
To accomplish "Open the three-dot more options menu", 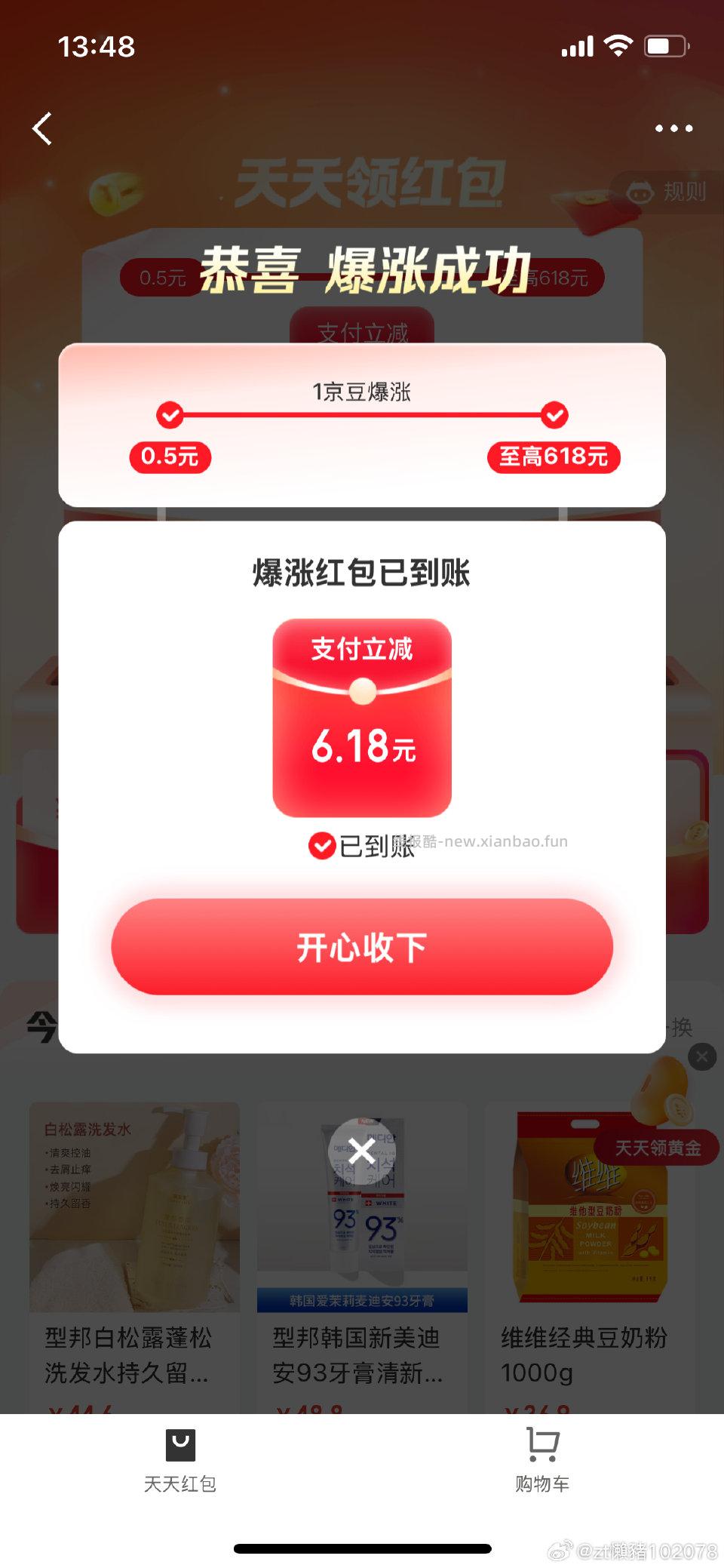I will [673, 128].
